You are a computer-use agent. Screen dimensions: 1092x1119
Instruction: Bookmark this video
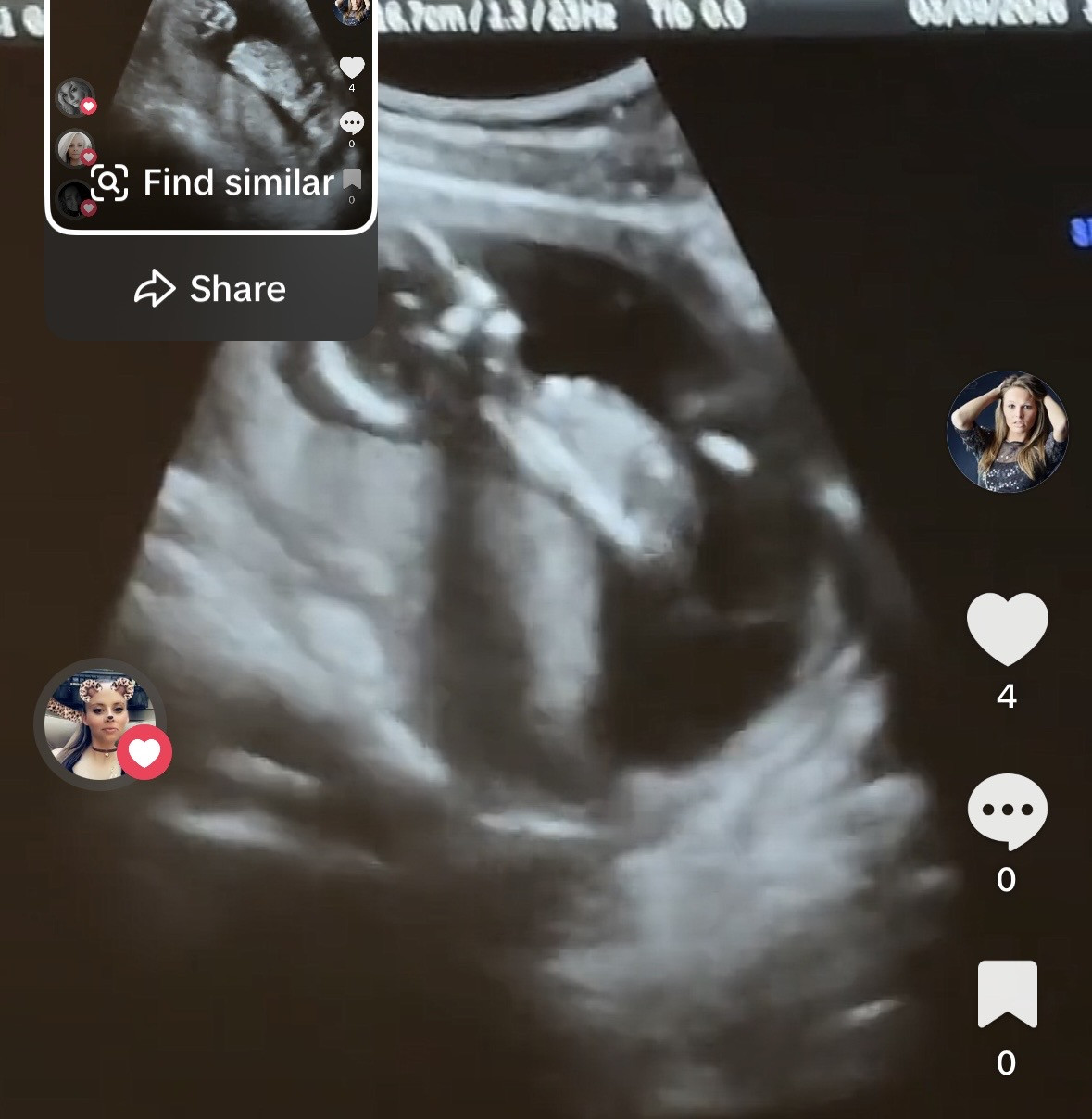(x=1007, y=995)
